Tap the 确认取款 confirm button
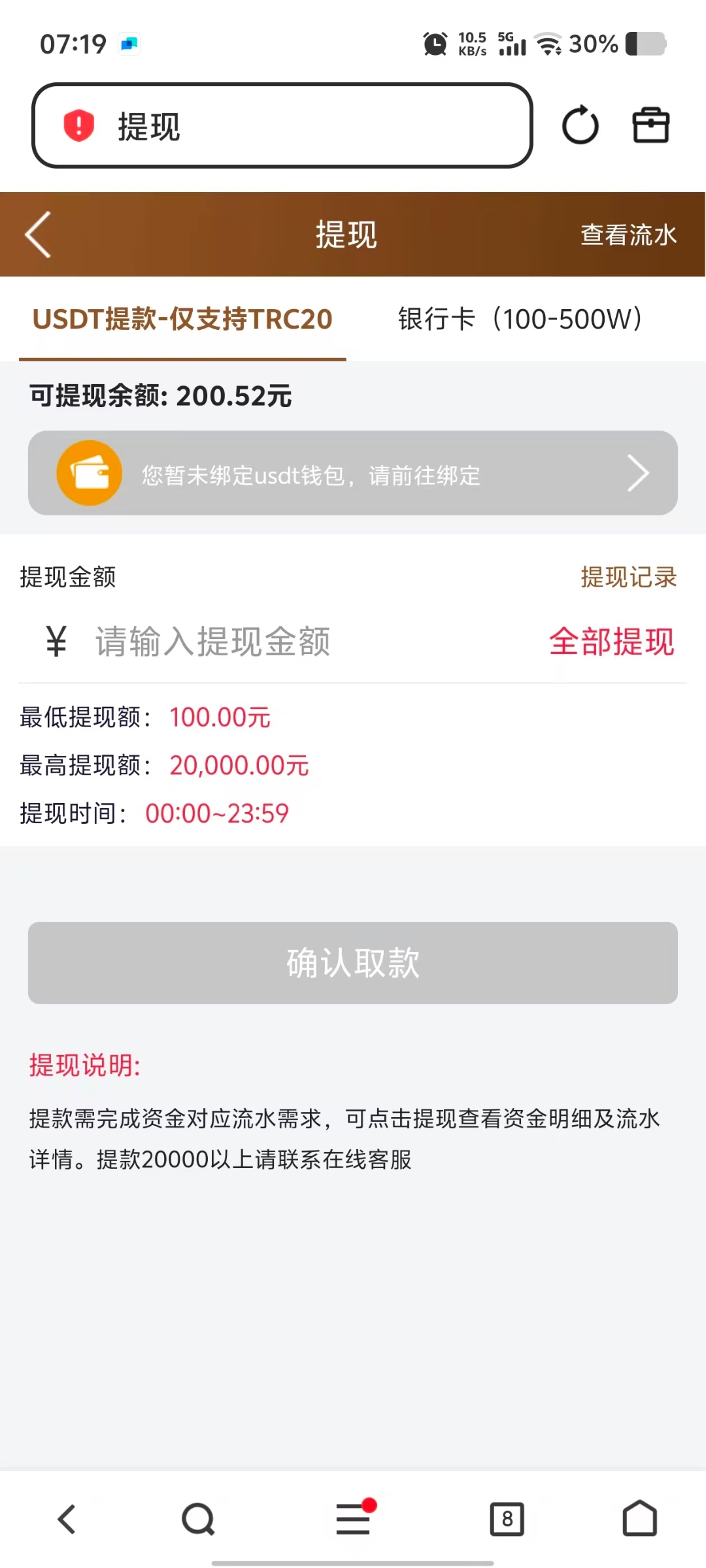 click(x=352, y=962)
